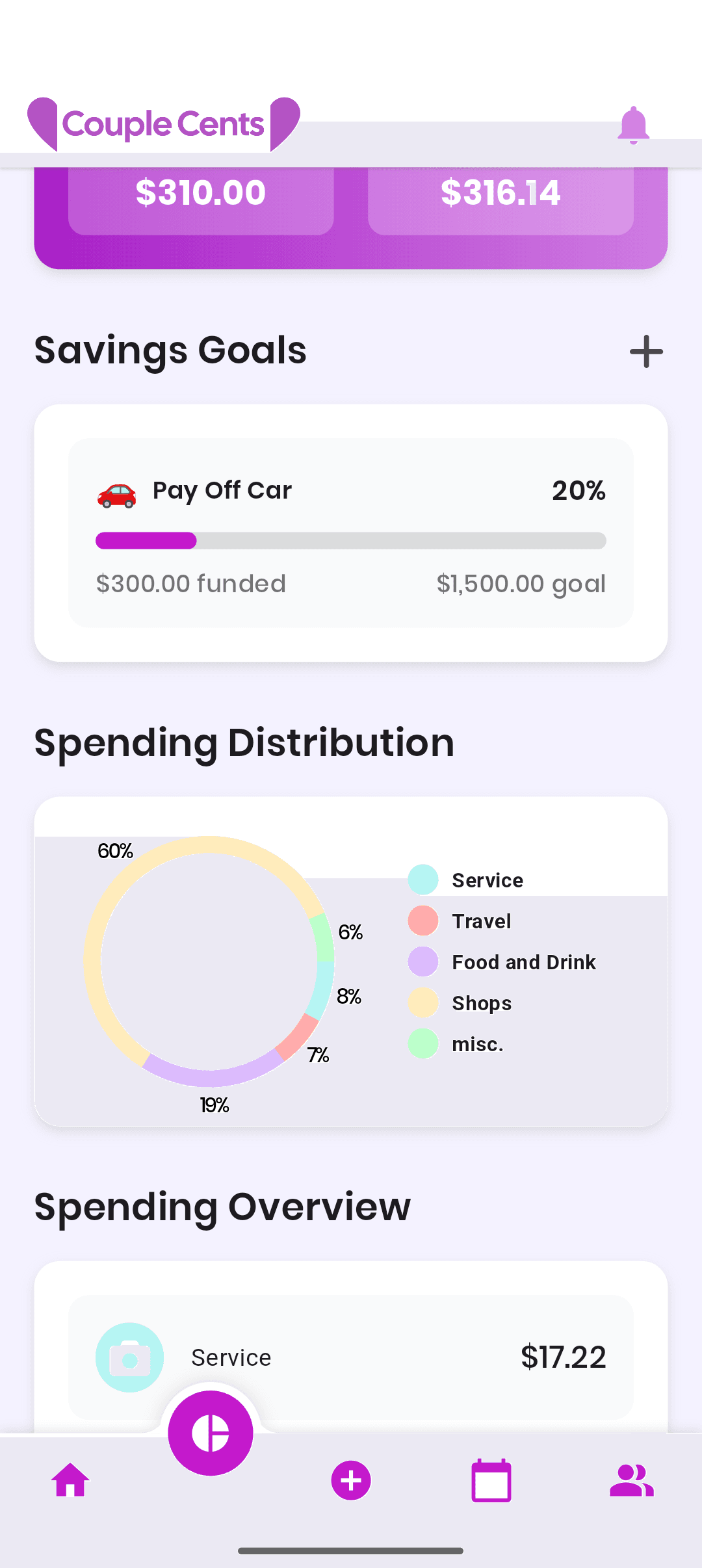This screenshot has height=1568, width=702.
Task: Add a new savings goal
Action: click(x=646, y=352)
